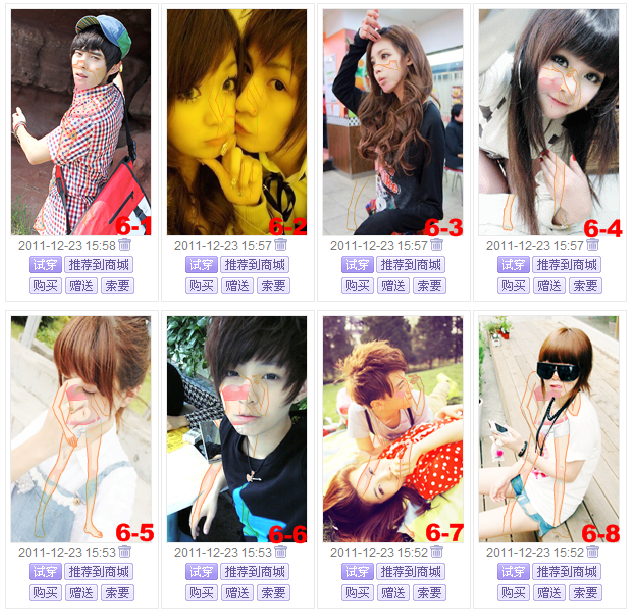
Task: Try on item 6-6 with 试穿
Action: click(x=201, y=572)
